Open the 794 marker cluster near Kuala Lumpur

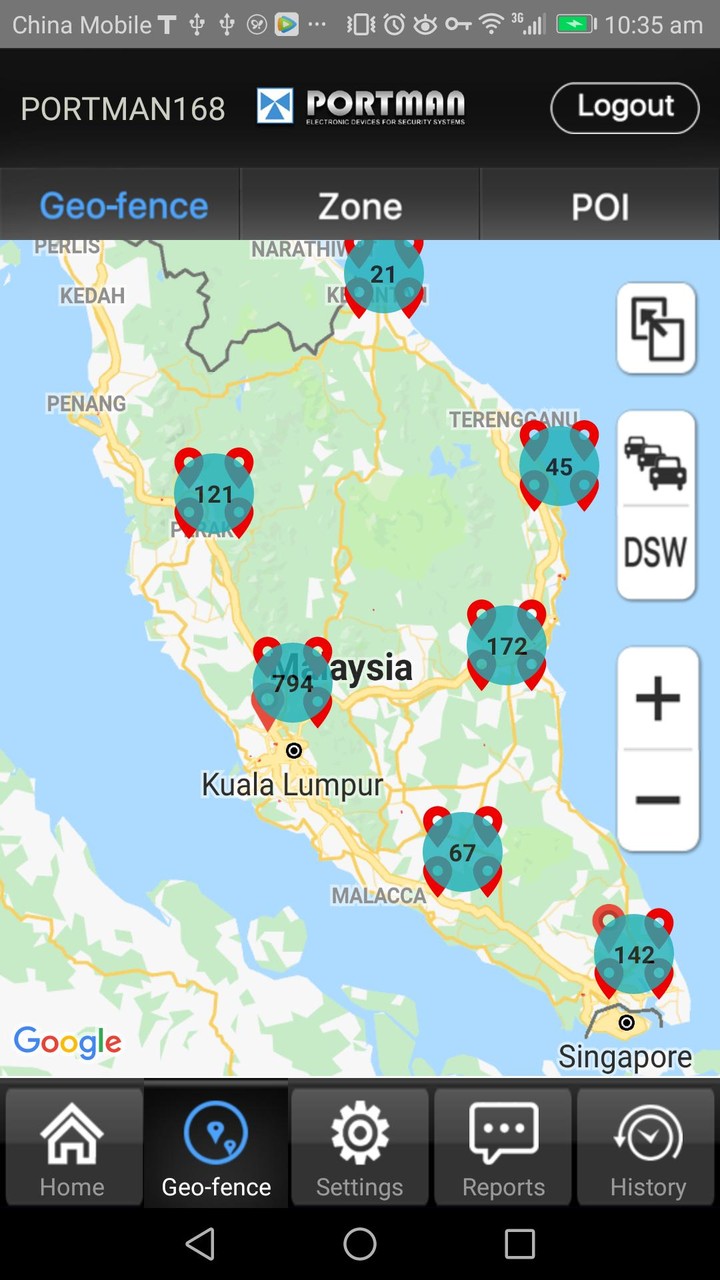(292, 684)
